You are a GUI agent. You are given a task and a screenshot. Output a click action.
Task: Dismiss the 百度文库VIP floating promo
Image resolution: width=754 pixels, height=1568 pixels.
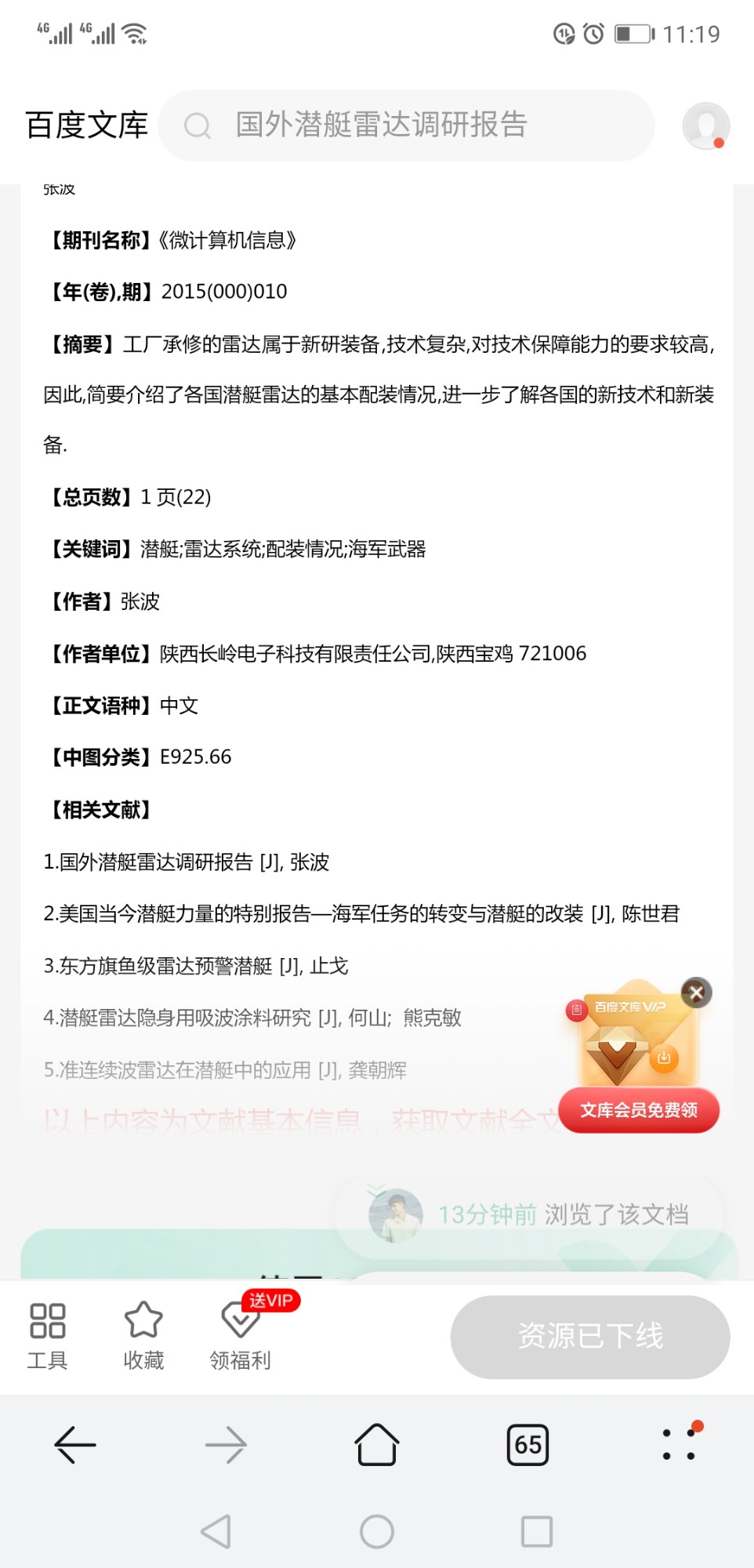tap(696, 993)
